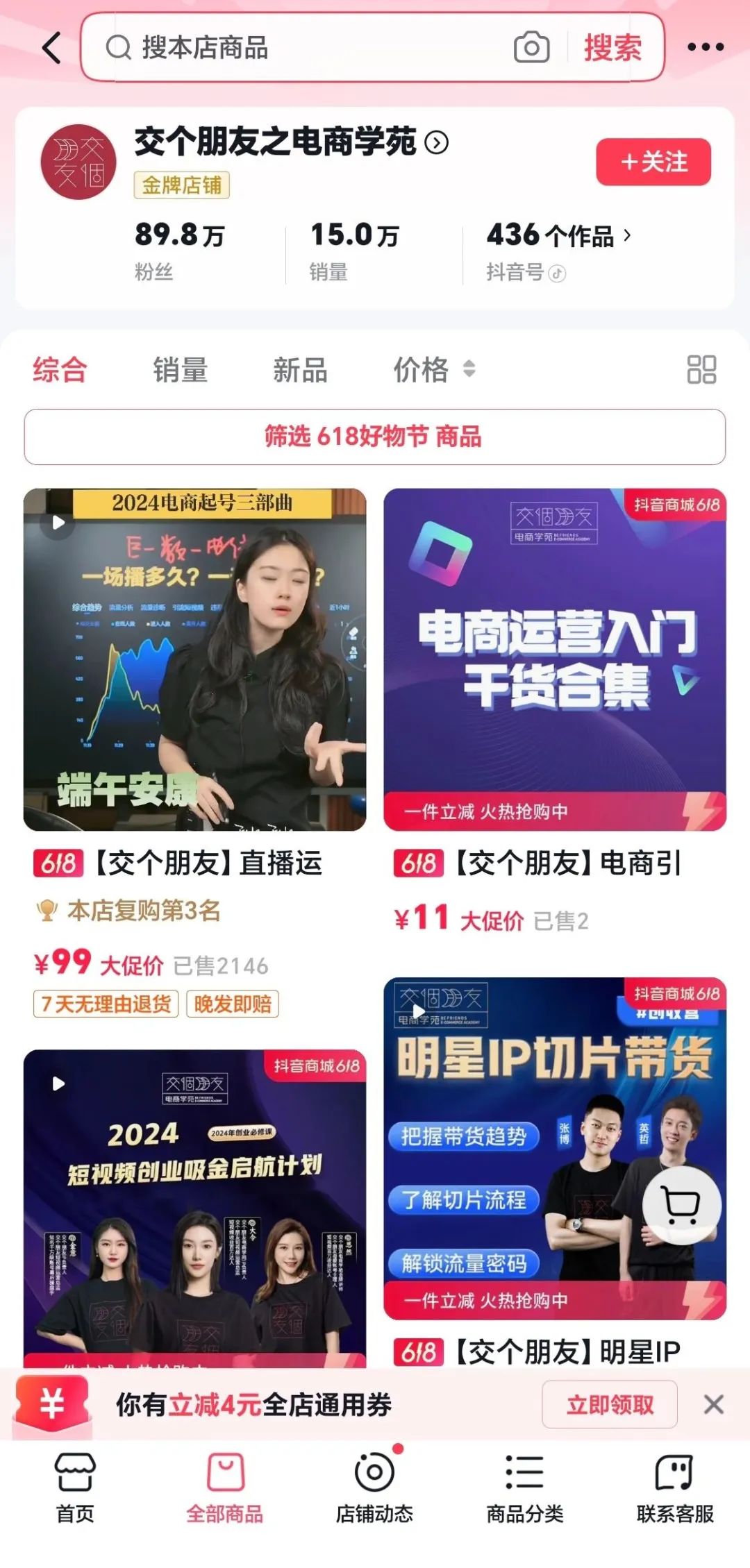Open the three-dot overflow menu
750x1568 pixels.
point(706,47)
